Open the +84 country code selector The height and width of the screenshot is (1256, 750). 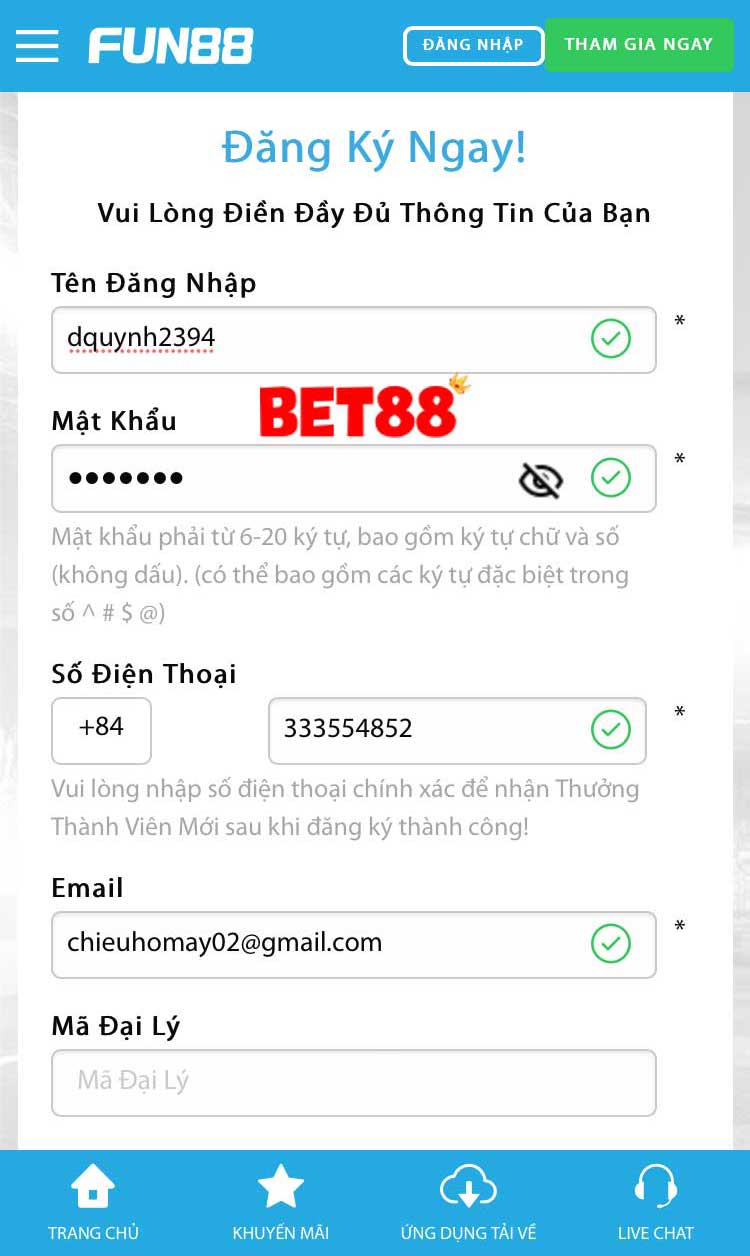(101, 730)
